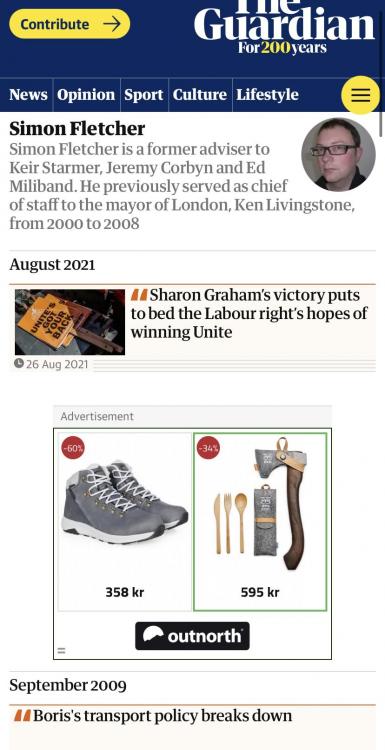Open the yellow hamburger menu

coord(361,95)
